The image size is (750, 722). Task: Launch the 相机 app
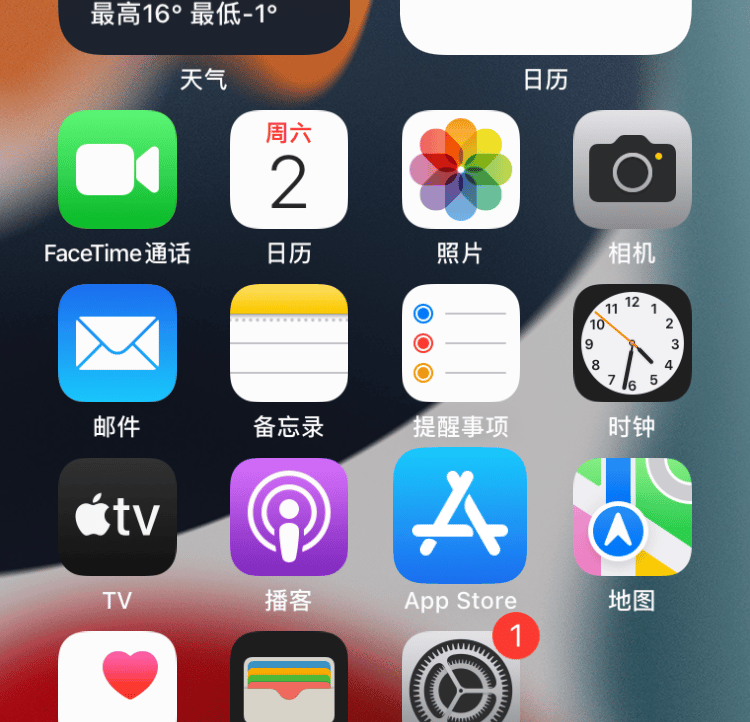(632, 169)
